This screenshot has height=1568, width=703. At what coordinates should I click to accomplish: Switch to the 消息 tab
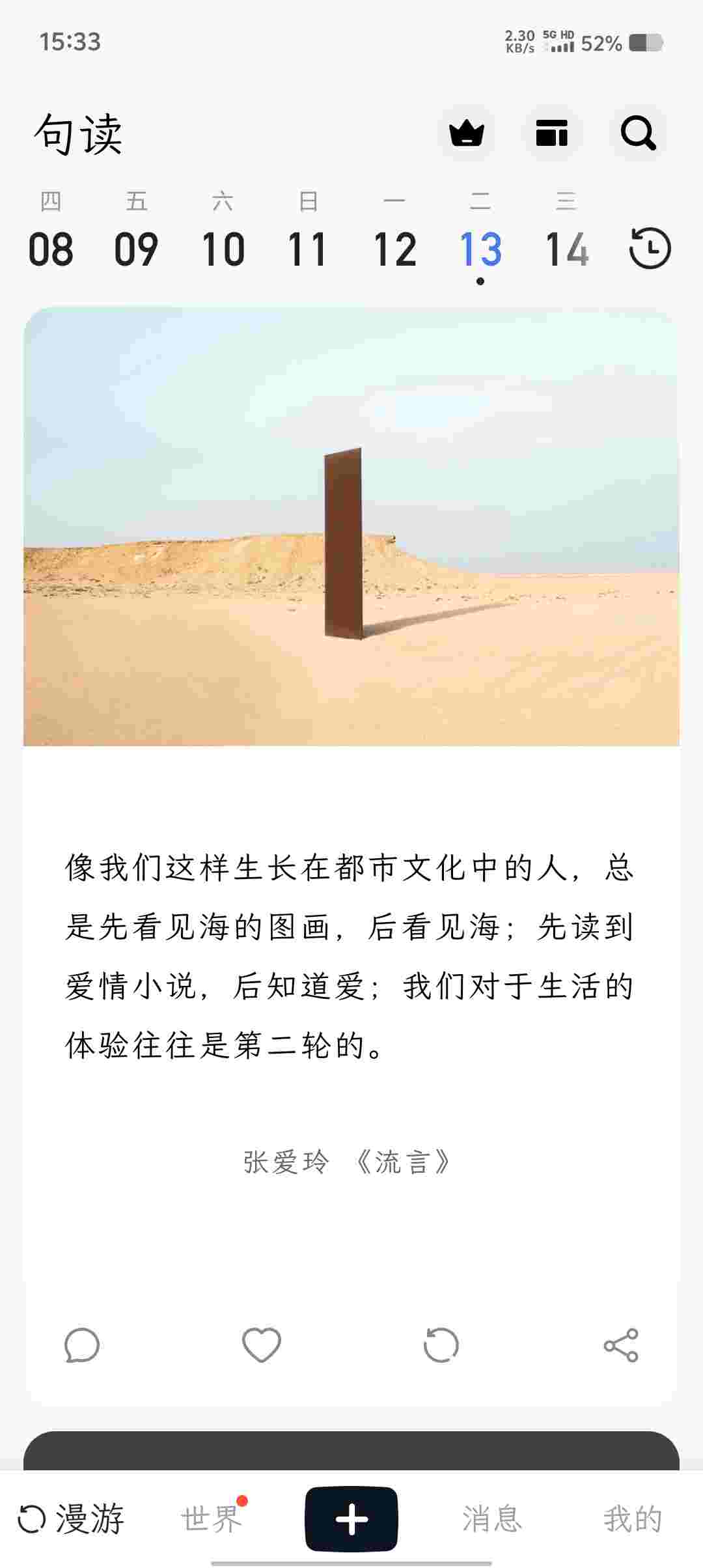click(492, 1519)
